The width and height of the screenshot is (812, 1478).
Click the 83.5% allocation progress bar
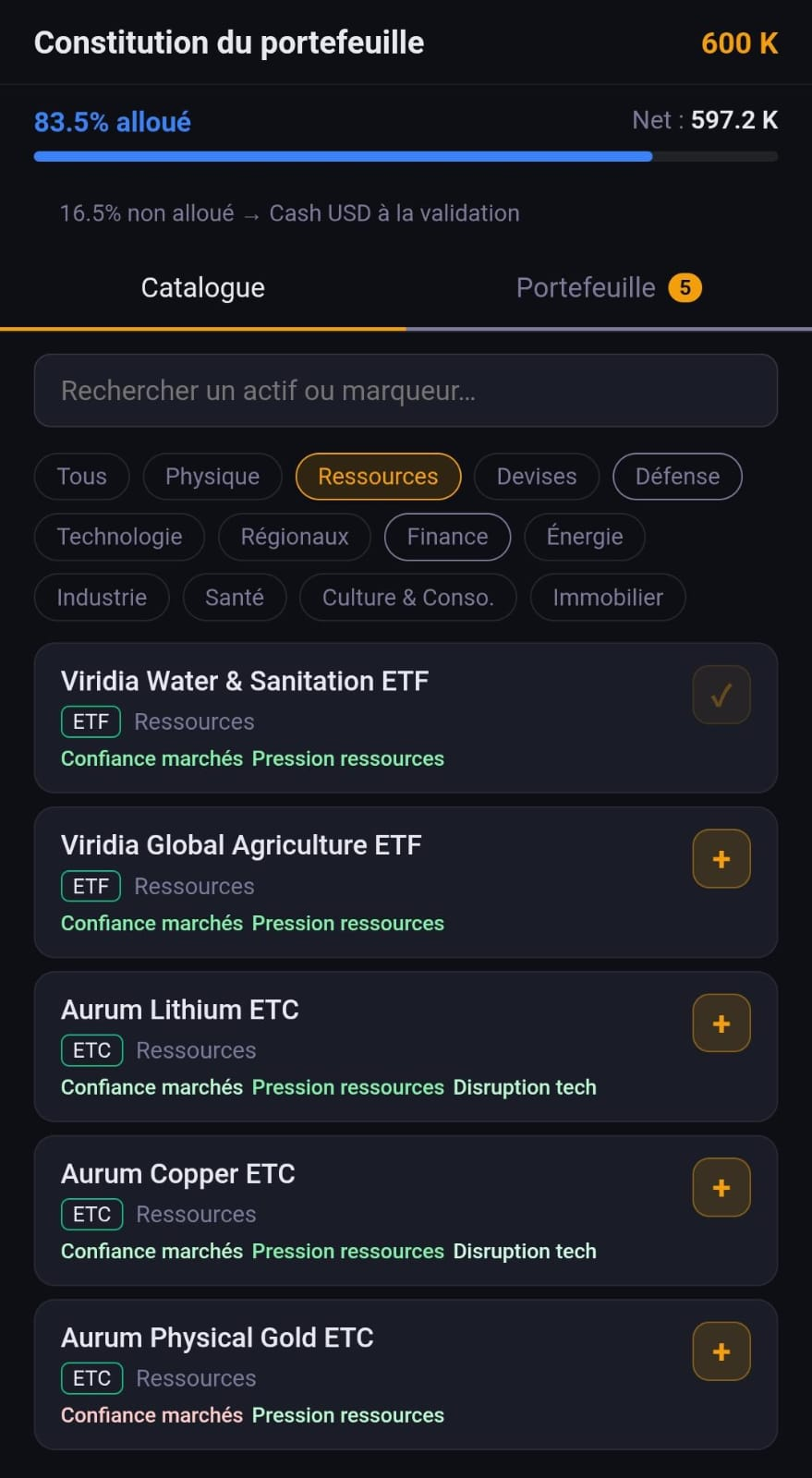[x=406, y=156]
